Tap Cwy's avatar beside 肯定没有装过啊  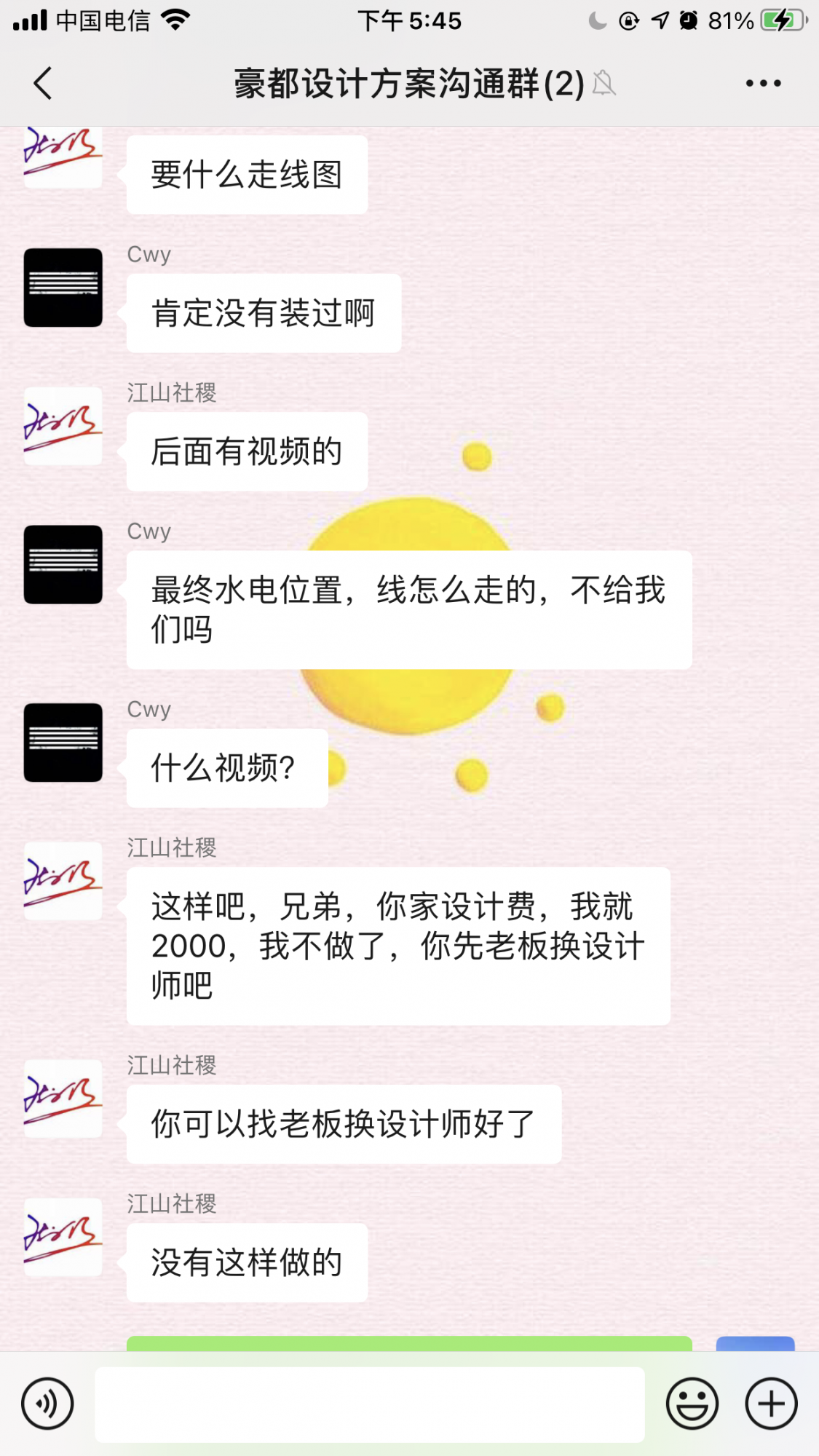(63, 288)
